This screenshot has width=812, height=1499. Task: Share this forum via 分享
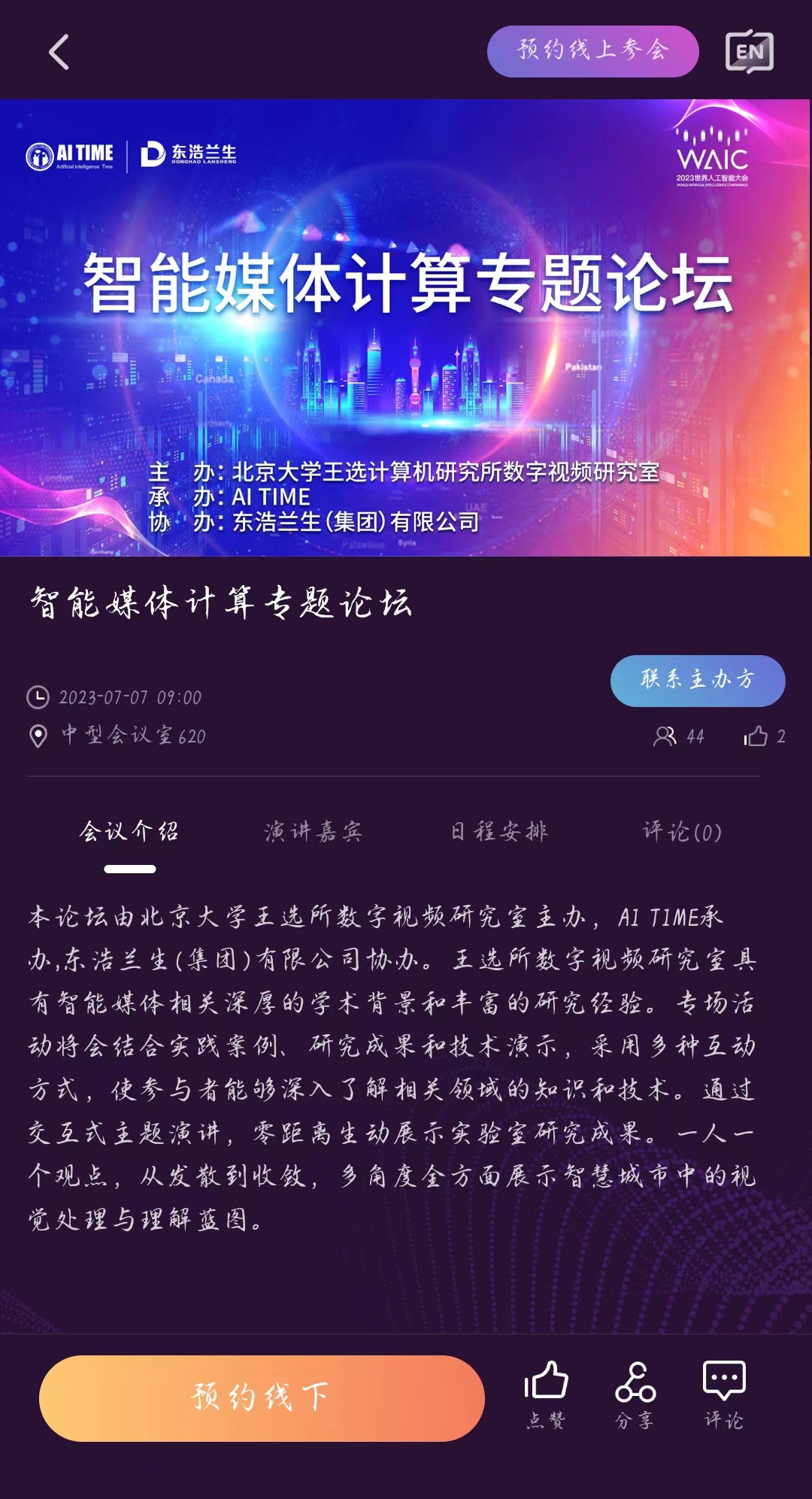(635, 1395)
